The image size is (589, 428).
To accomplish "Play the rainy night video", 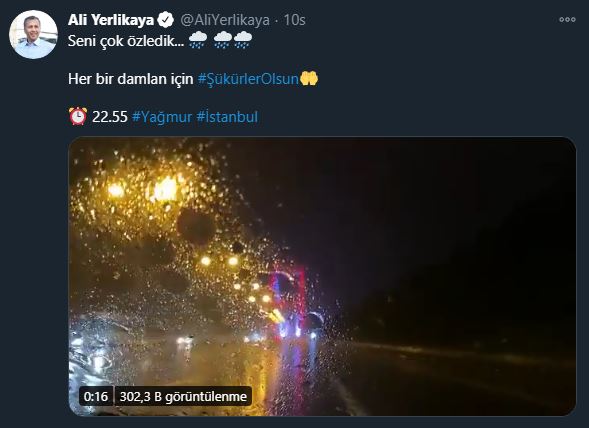I will point(322,276).
